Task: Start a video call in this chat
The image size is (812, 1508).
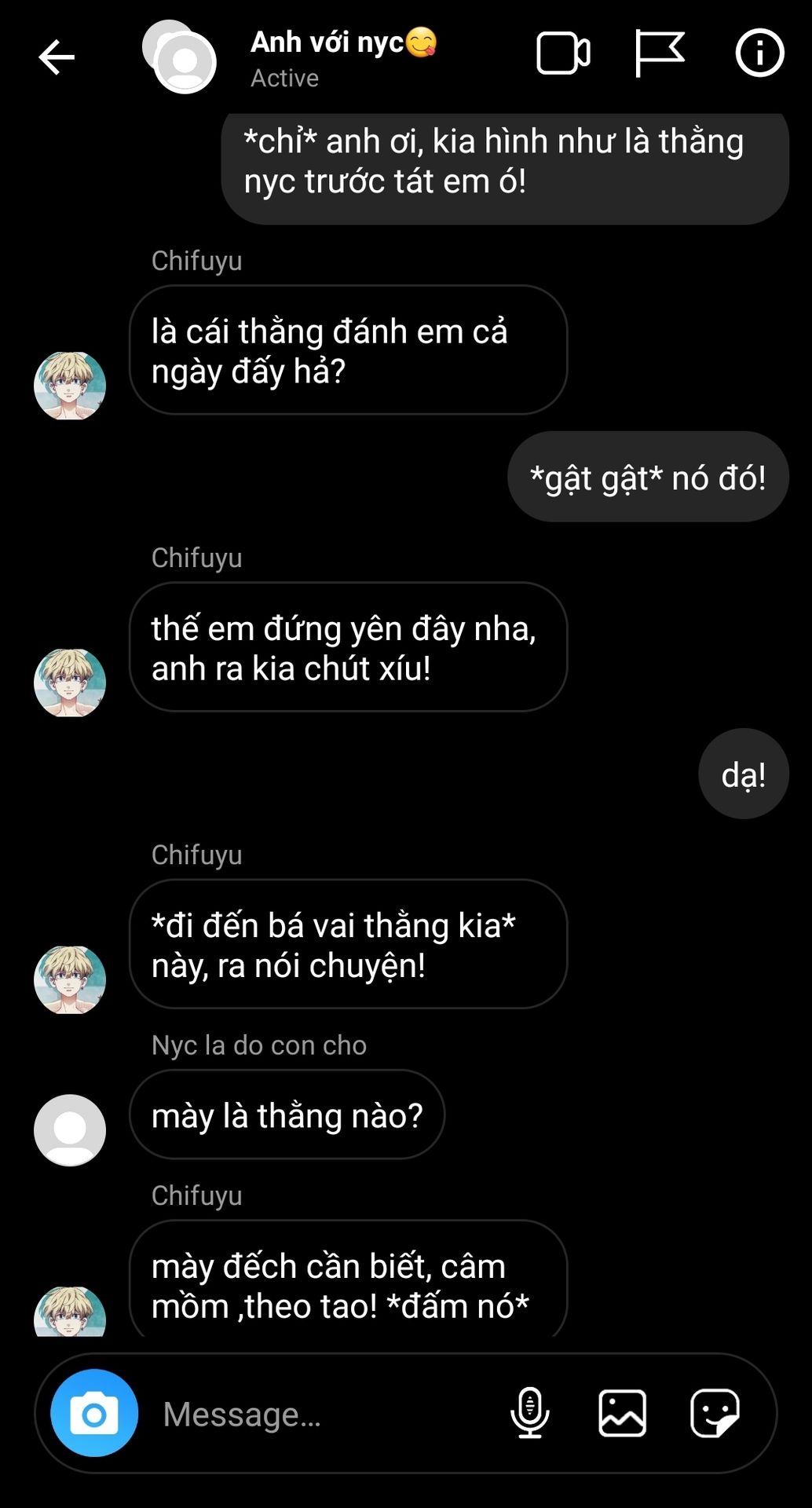Action: (563, 53)
